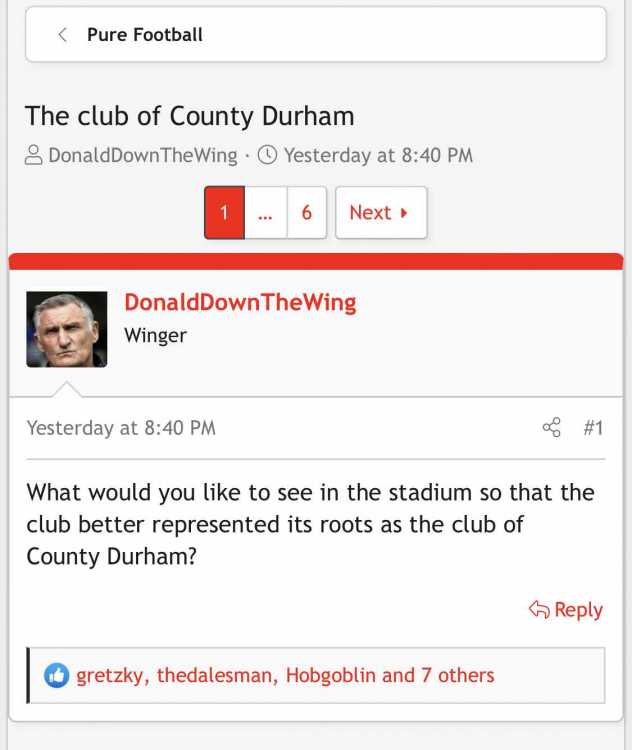Share post number one
This screenshot has width=632, height=750.
coord(551,428)
